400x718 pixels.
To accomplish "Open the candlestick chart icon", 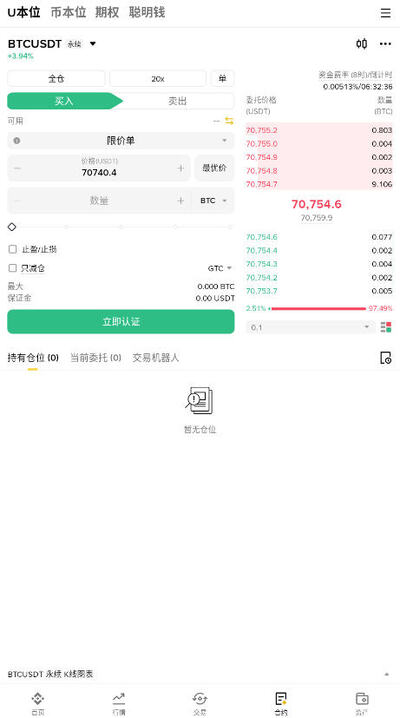I will pyautogui.click(x=362, y=44).
